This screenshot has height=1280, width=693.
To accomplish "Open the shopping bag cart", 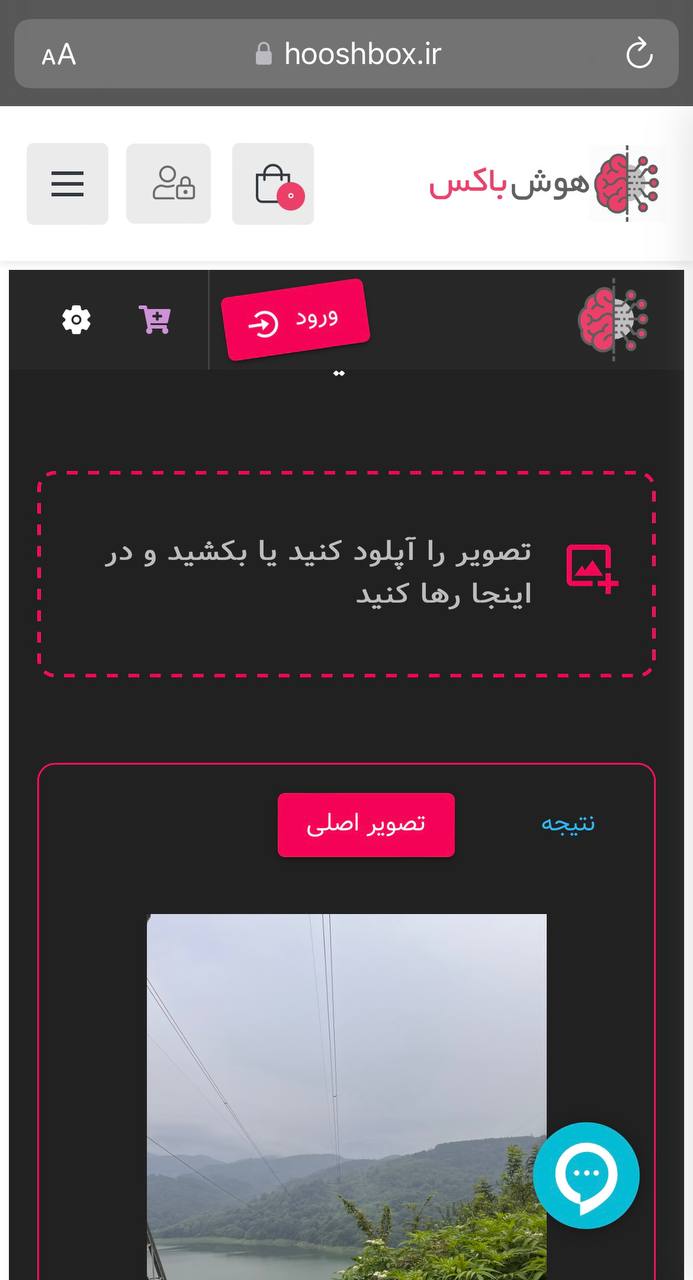I will pos(273,184).
